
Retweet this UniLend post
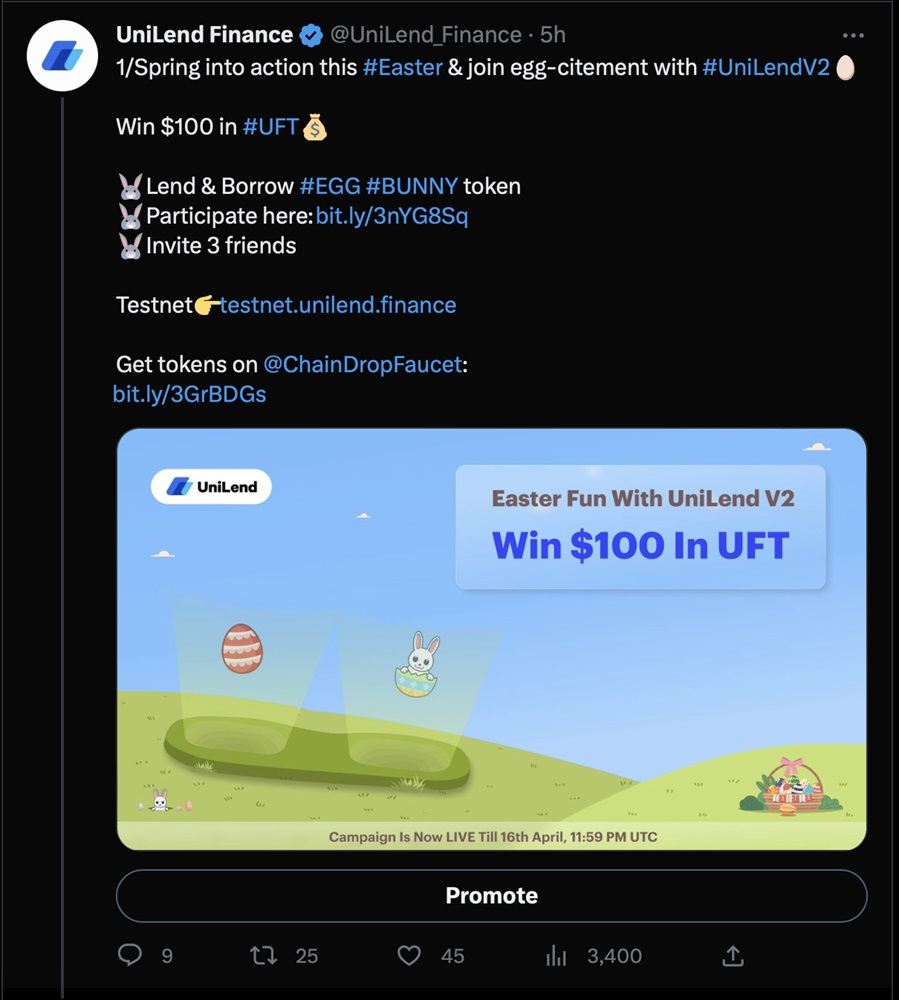point(264,956)
